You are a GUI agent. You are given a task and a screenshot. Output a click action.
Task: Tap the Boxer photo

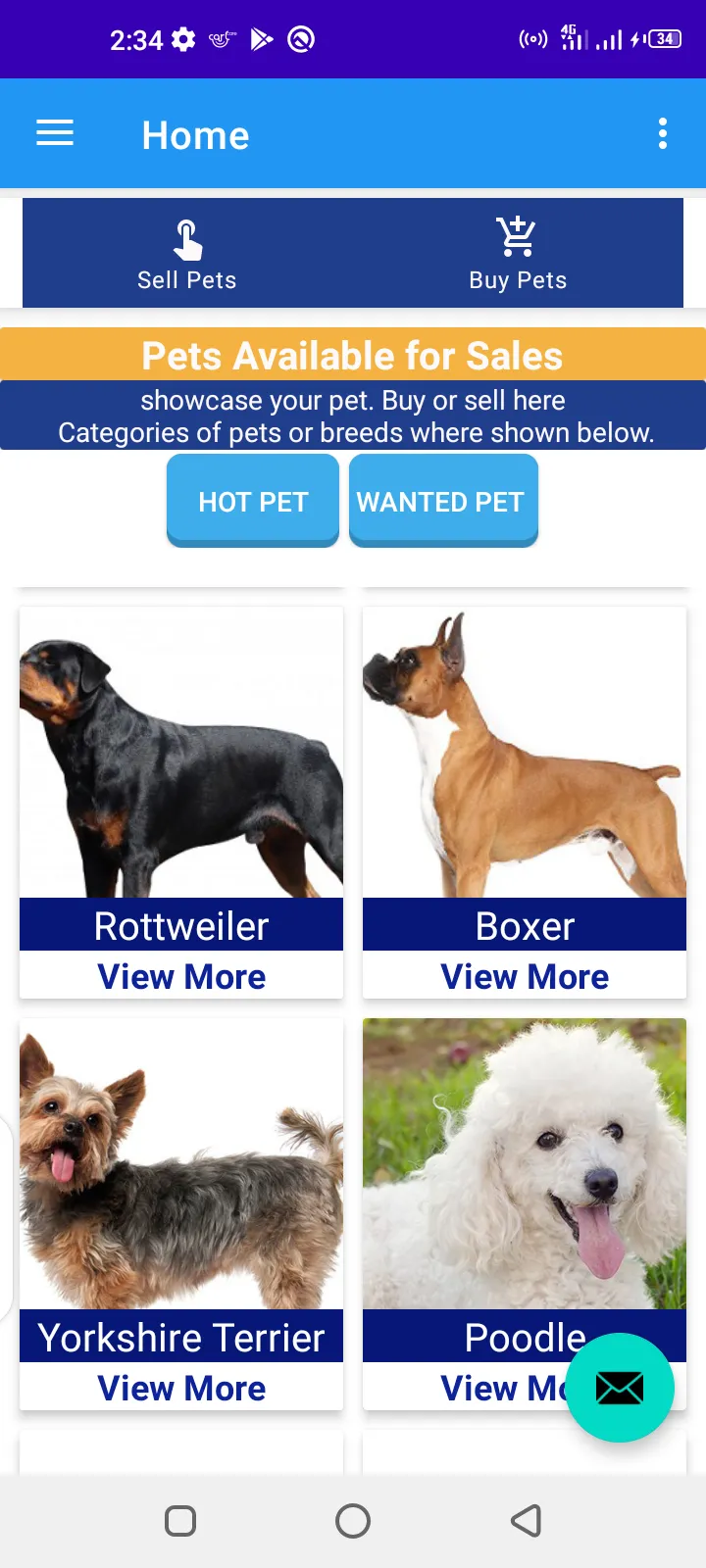coord(524,750)
